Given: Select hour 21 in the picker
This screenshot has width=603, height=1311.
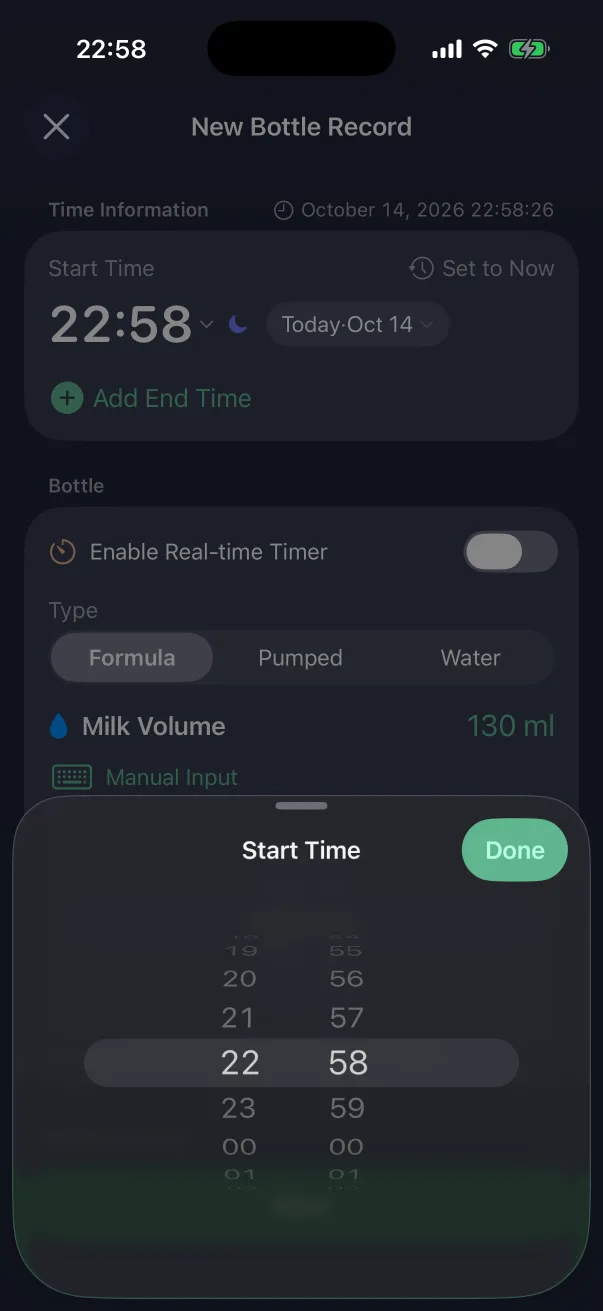Looking at the screenshot, I should click(239, 1018).
